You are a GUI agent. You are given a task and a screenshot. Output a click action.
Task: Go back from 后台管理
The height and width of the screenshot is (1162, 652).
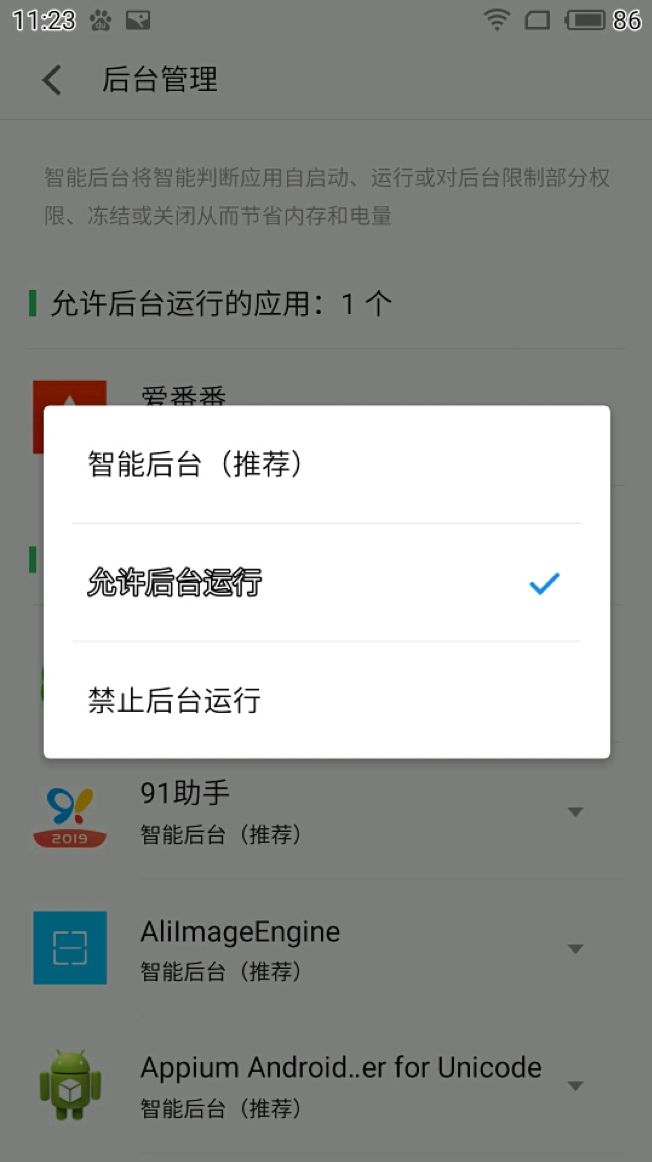point(52,79)
